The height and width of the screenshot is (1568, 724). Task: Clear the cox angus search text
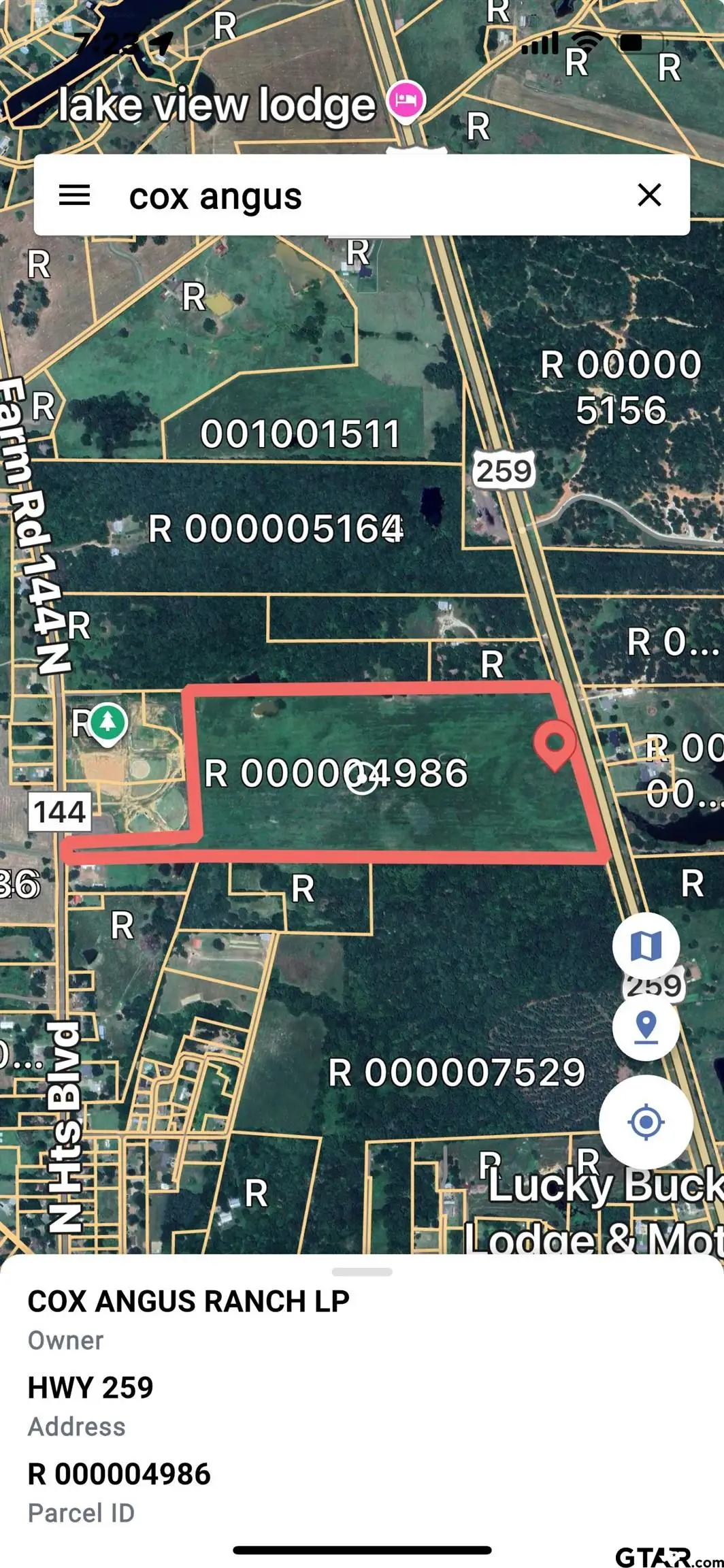point(650,196)
